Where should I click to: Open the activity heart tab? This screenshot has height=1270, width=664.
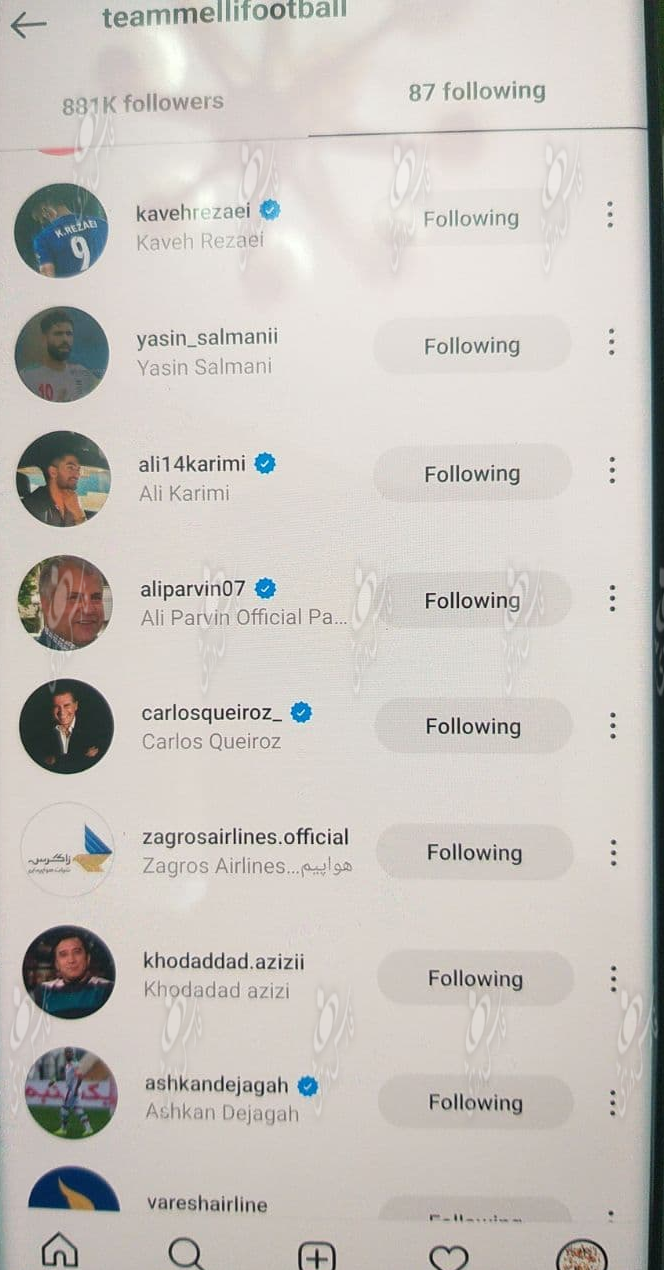[449, 1255]
